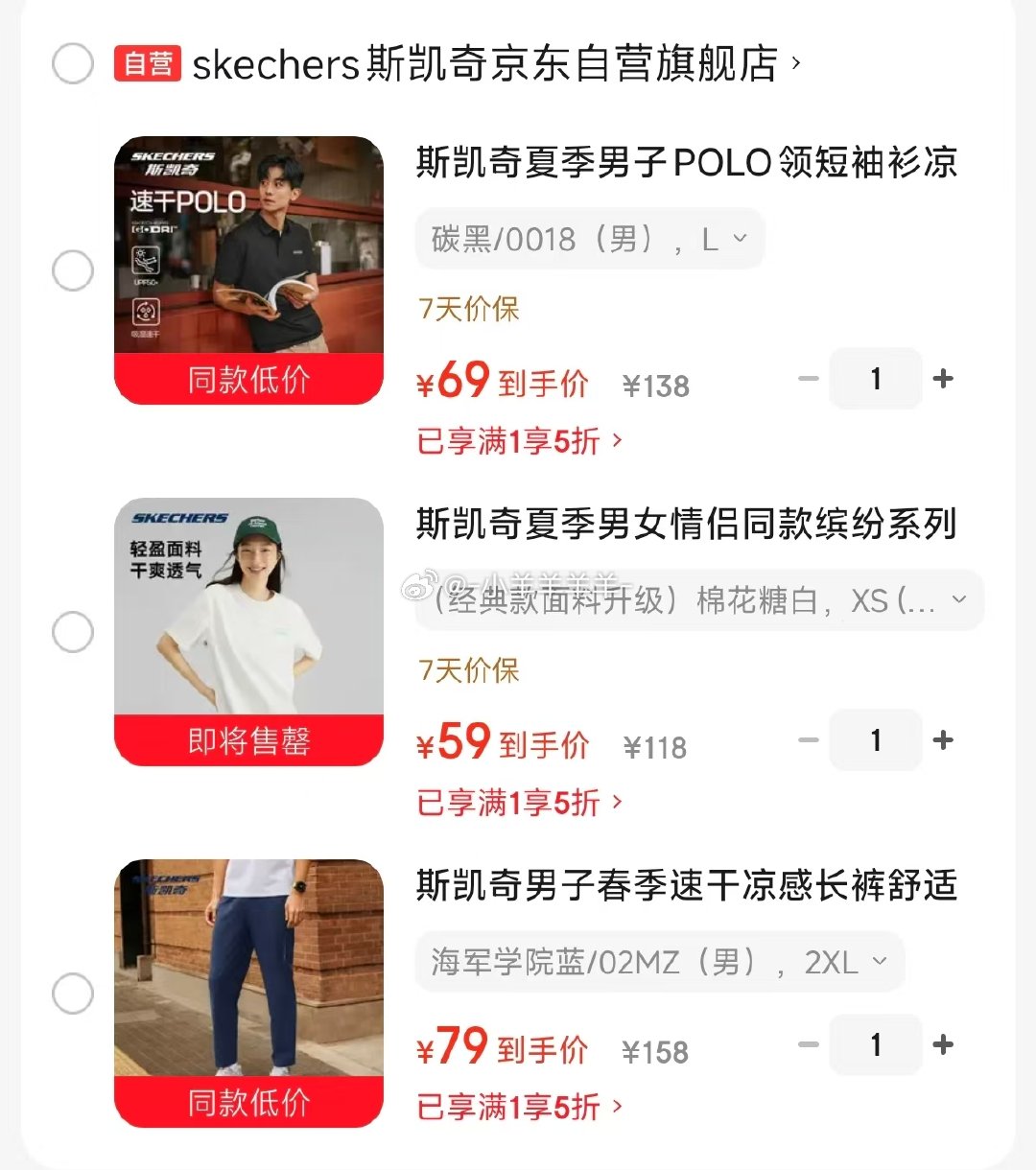Select the 速干凉感长裤 item checkbox
1036x1170 pixels.
73,994
